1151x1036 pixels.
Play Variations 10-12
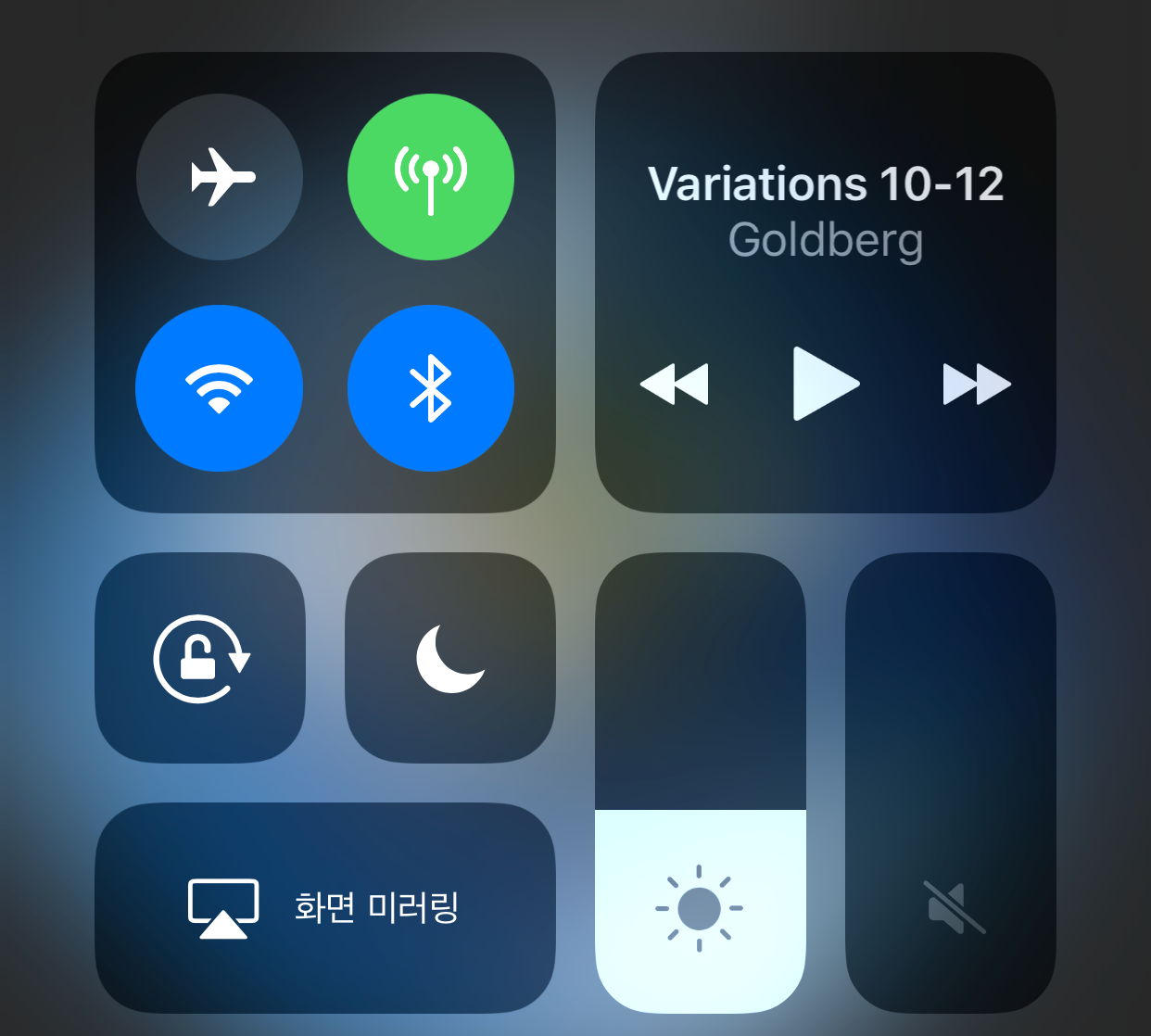tap(826, 384)
